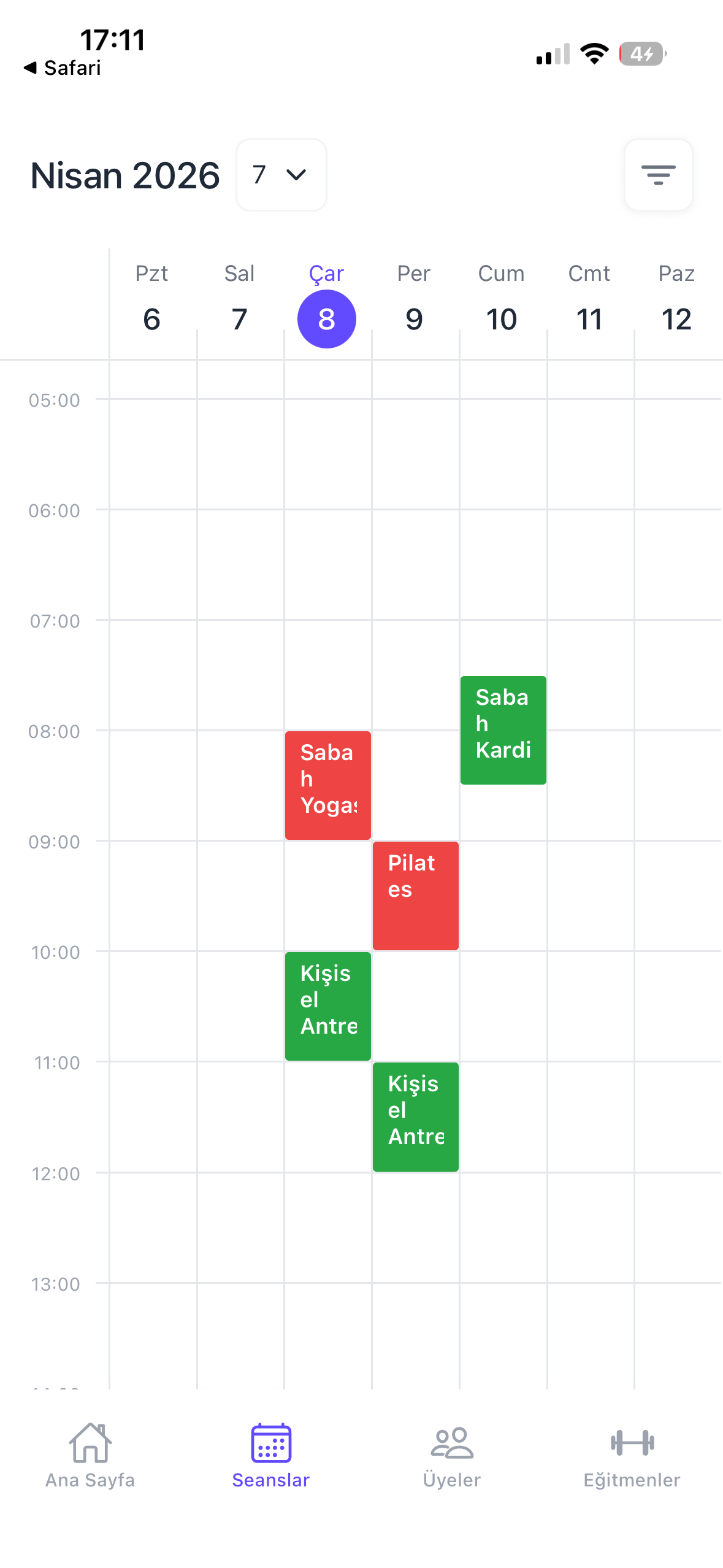
Task: Pick Saturday the 11th
Action: click(589, 318)
